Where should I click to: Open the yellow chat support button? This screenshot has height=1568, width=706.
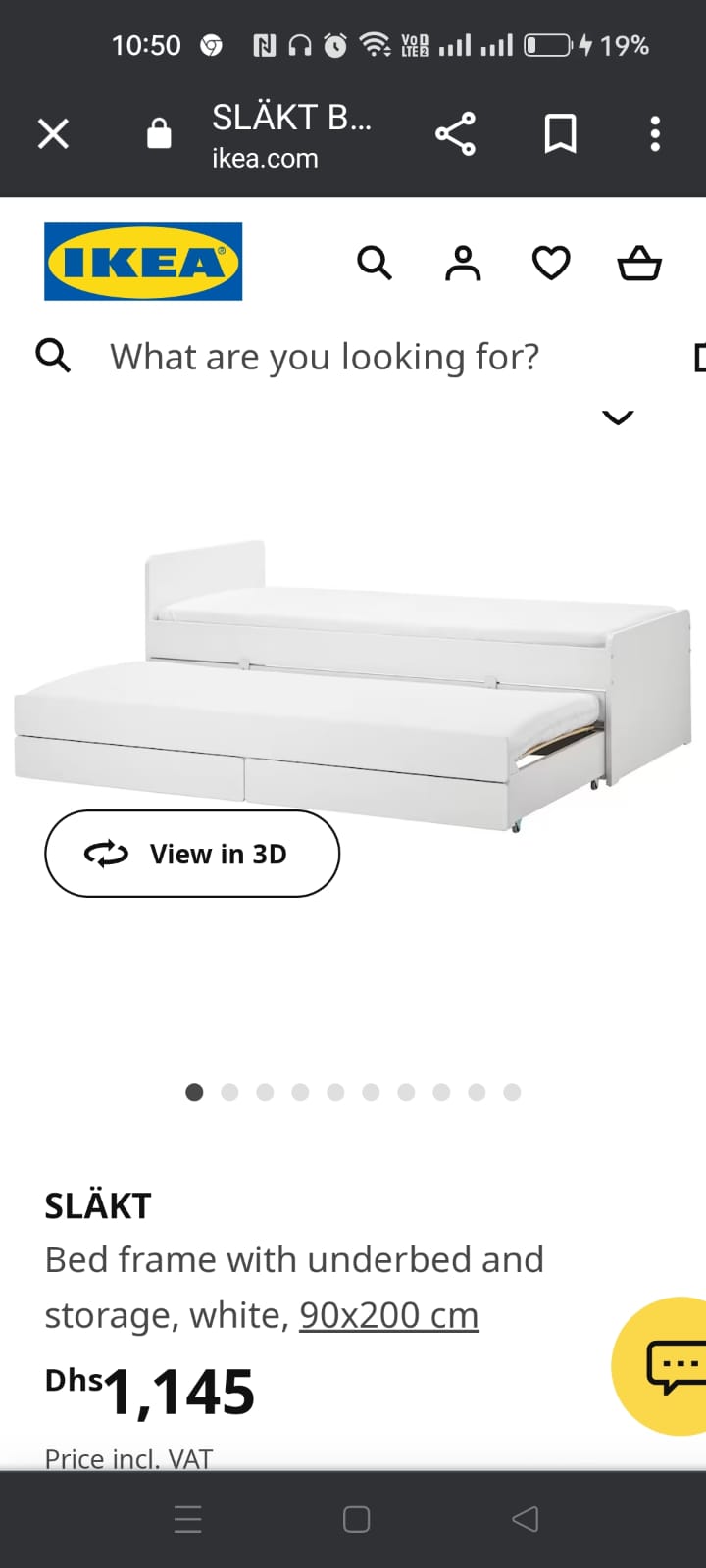pos(669,1366)
